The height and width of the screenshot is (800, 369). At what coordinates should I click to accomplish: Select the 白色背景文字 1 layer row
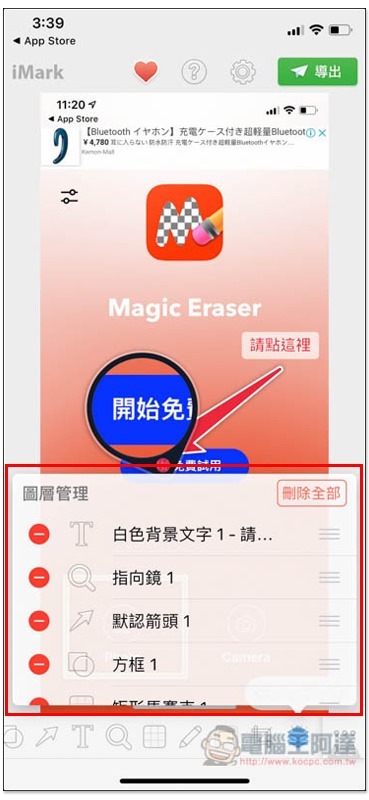click(x=185, y=535)
